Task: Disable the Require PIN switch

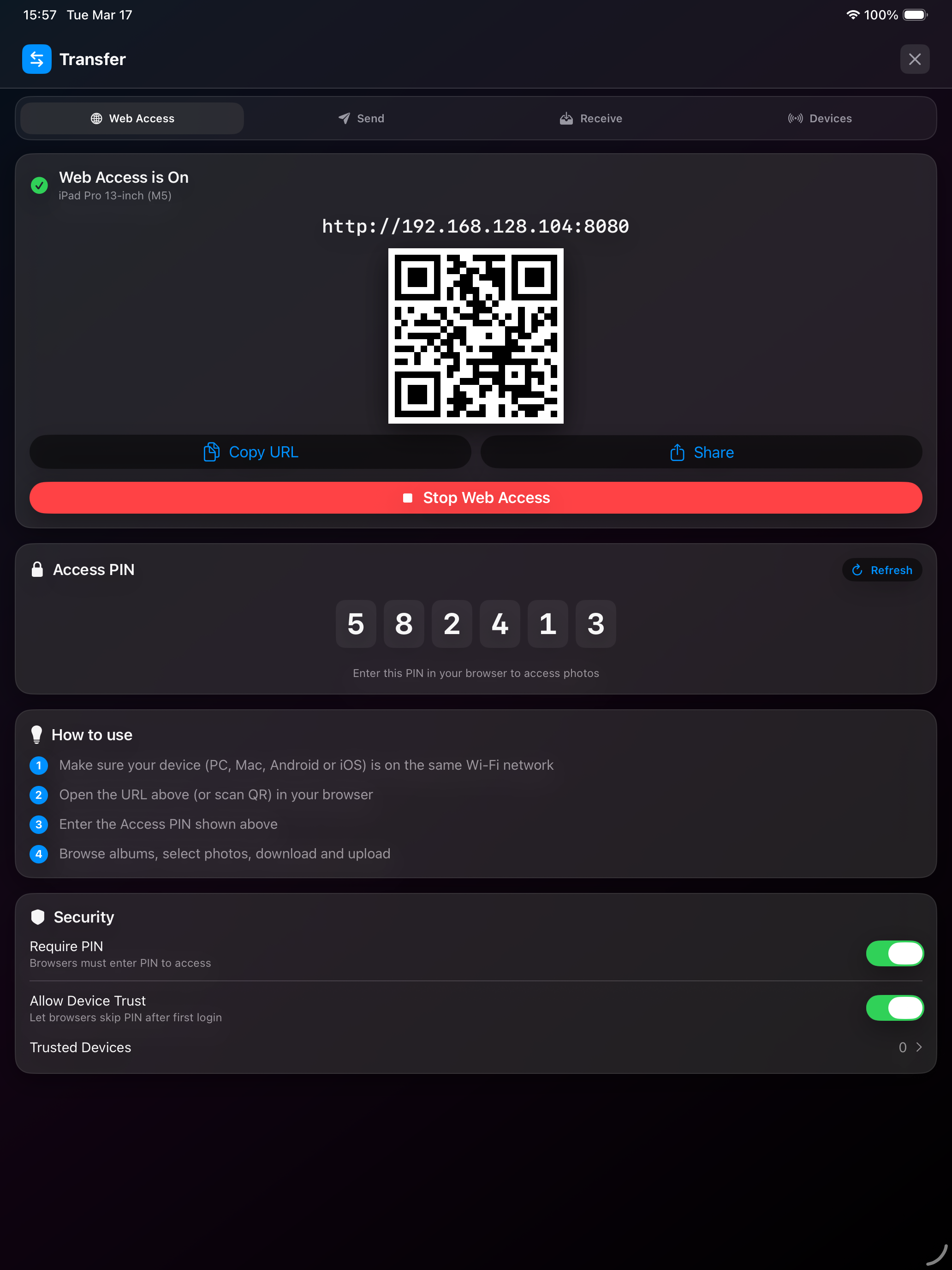Action: point(894,953)
